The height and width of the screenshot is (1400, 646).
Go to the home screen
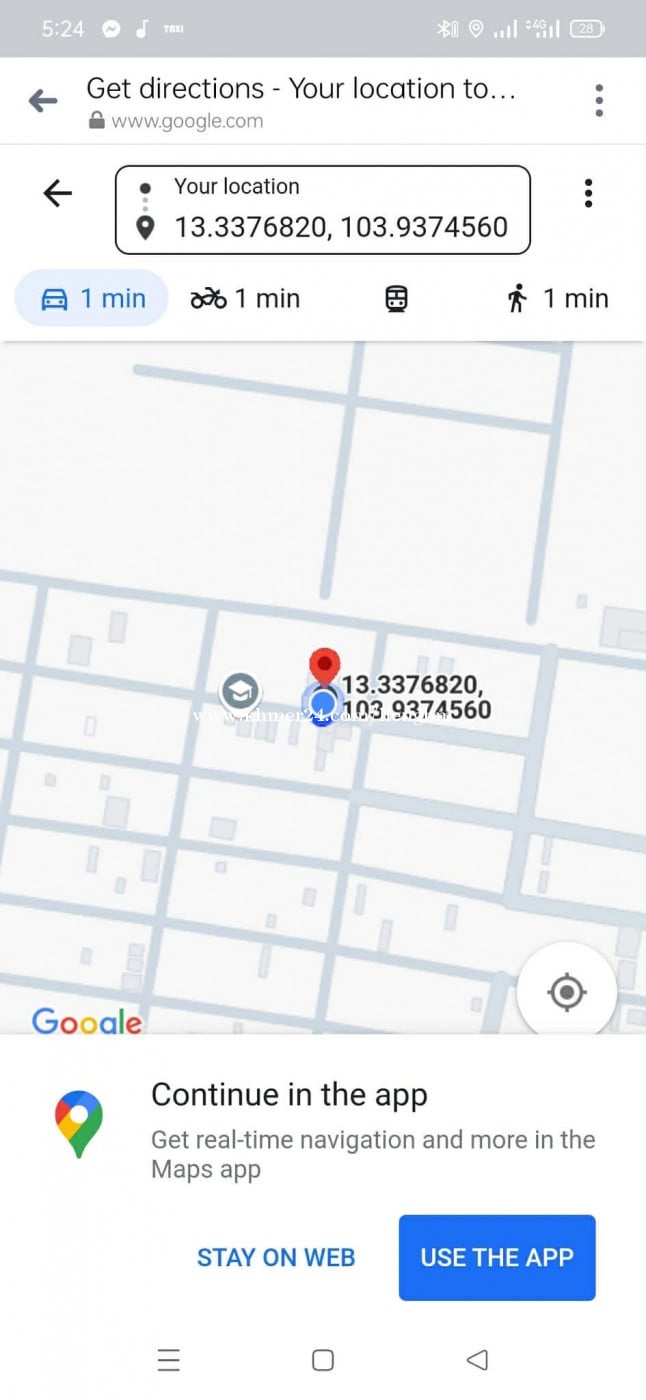point(322,1360)
